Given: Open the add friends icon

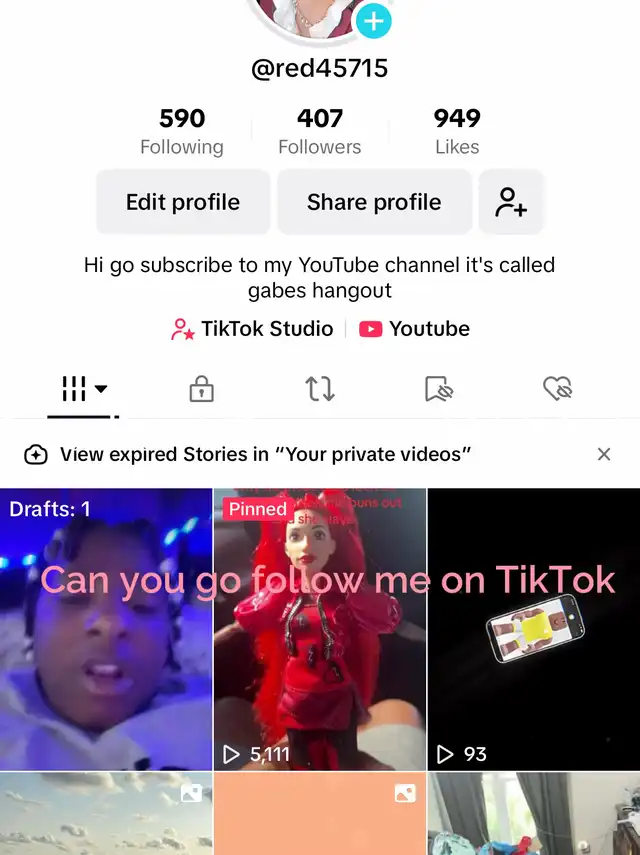Looking at the screenshot, I should tap(511, 202).
